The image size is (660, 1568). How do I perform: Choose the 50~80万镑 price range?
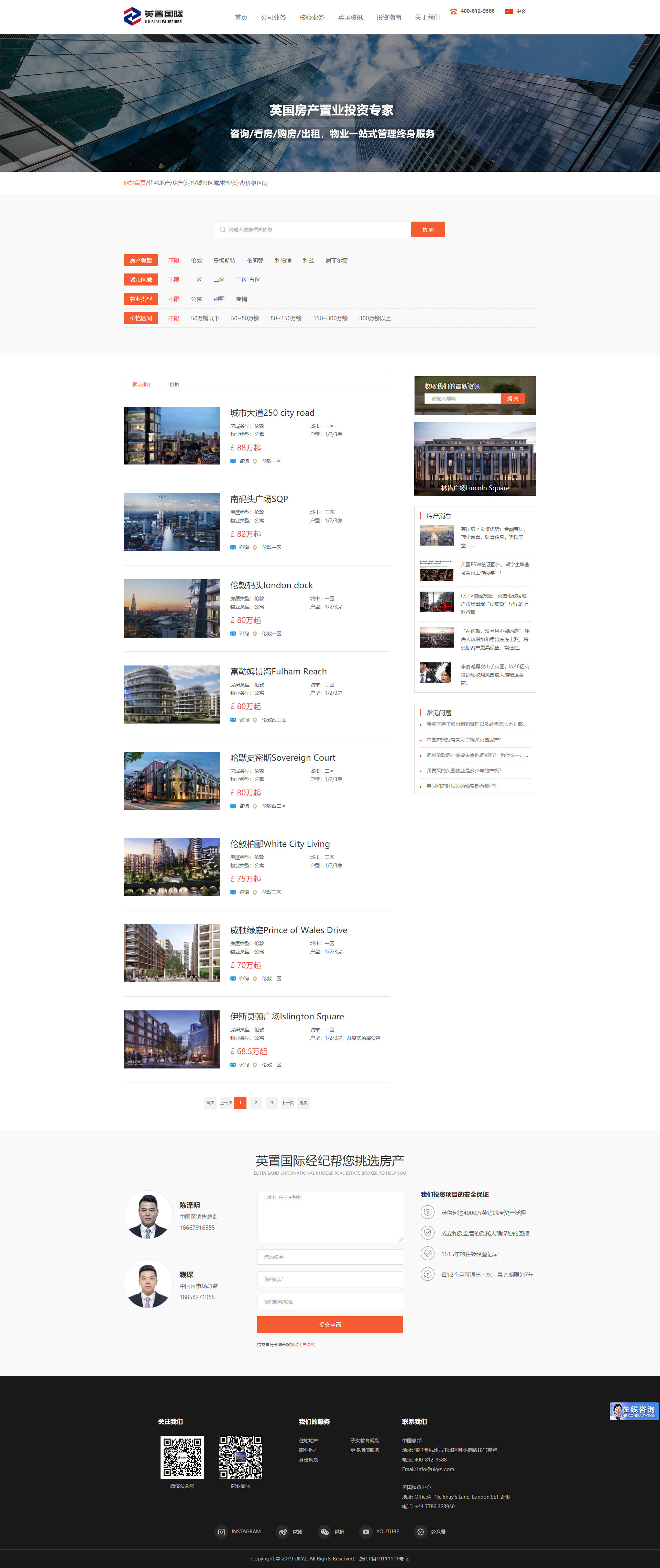click(245, 318)
